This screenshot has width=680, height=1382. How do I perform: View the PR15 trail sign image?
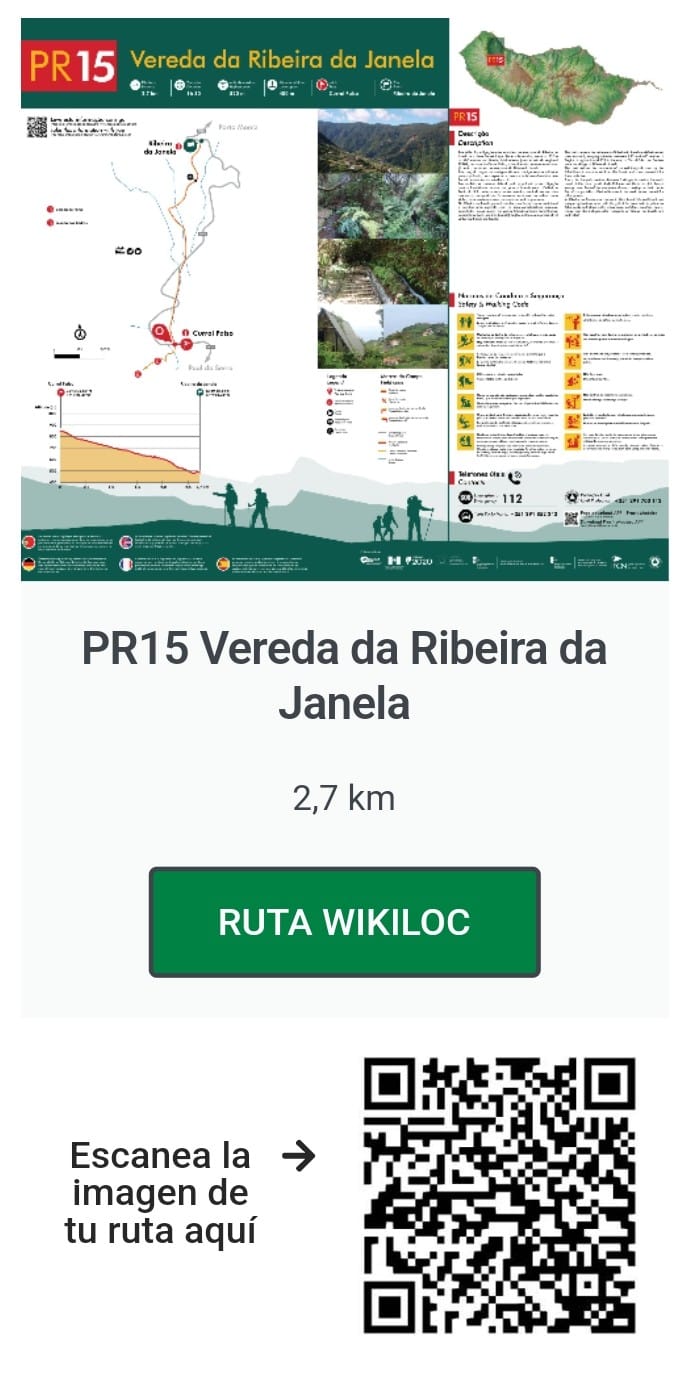(x=344, y=300)
